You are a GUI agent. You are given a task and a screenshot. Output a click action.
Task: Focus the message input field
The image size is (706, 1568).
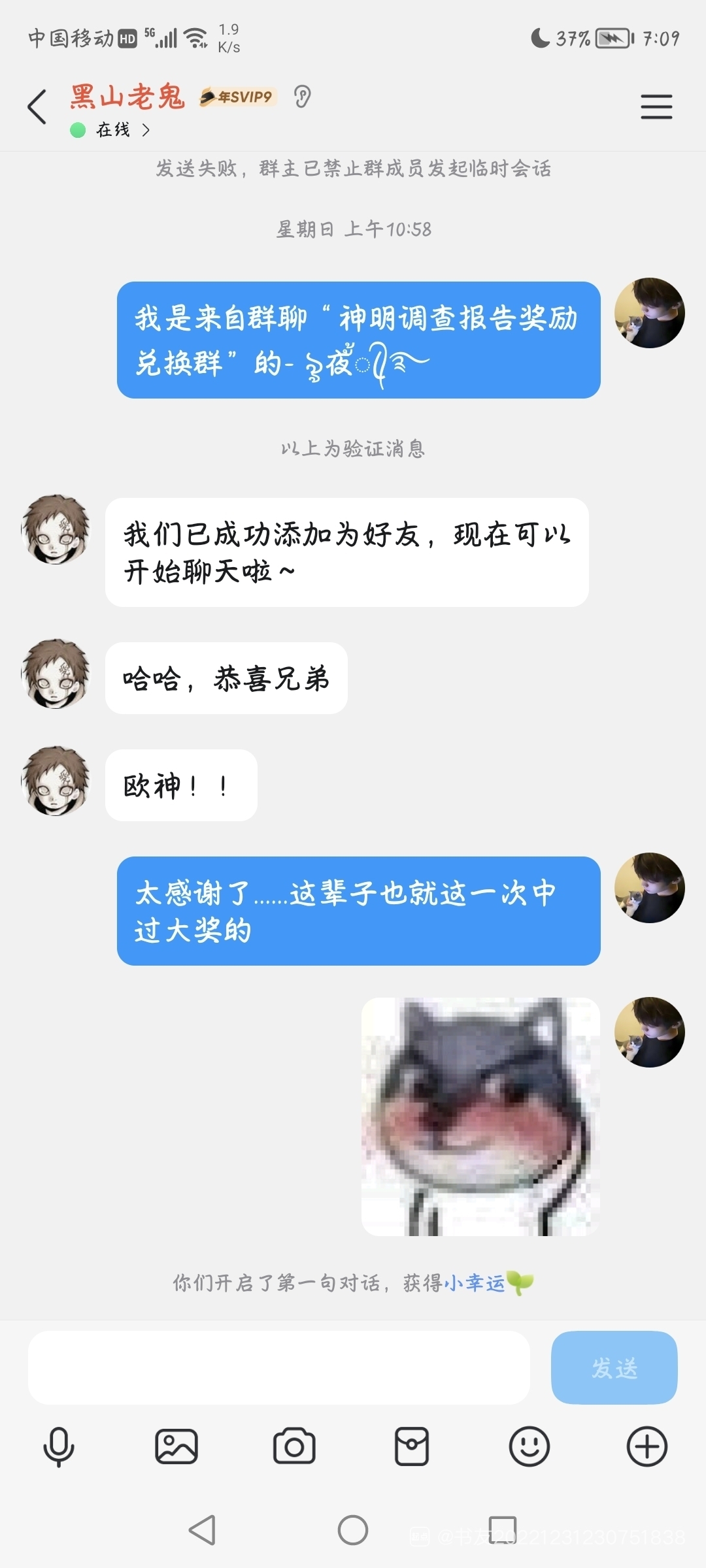[278, 1367]
